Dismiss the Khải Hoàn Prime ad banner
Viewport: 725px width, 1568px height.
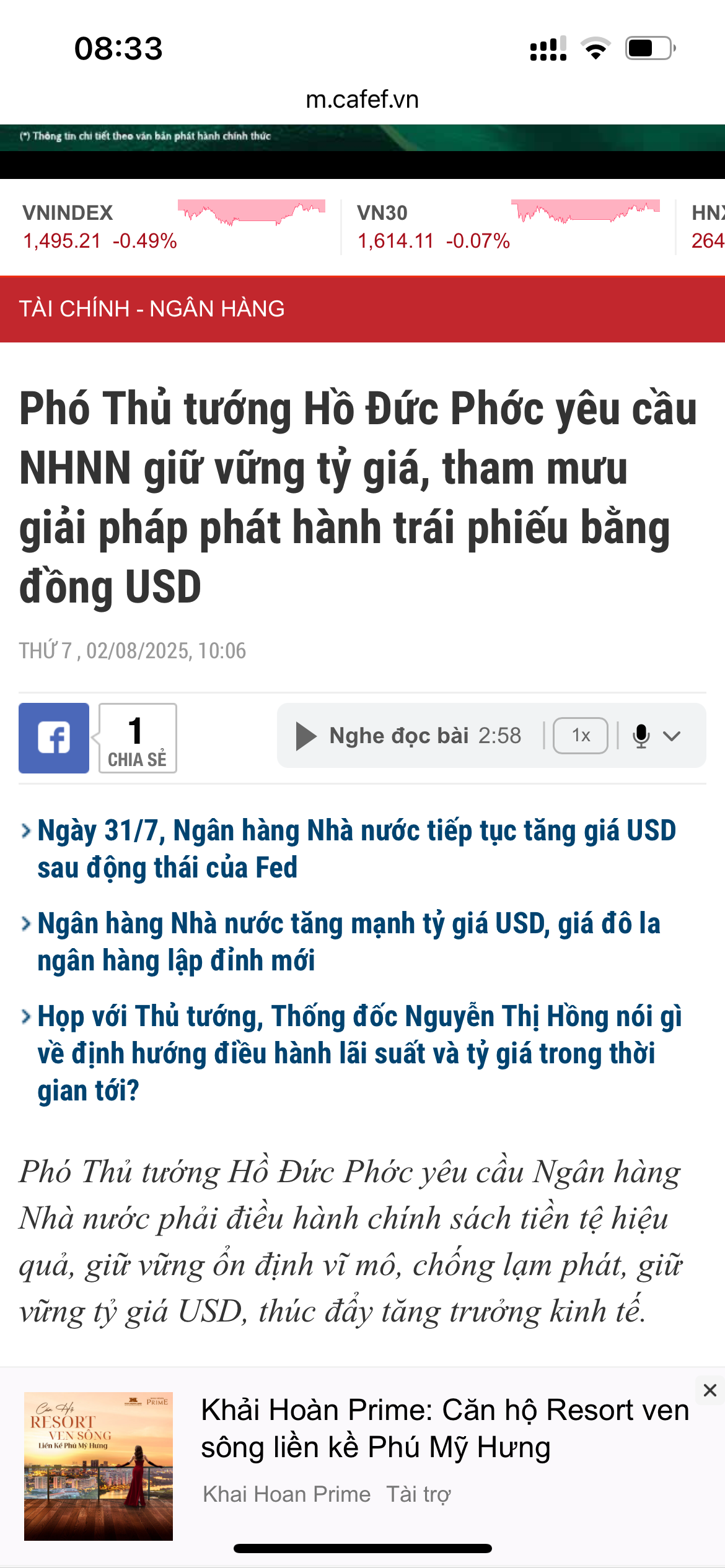pyautogui.click(x=710, y=1390)
